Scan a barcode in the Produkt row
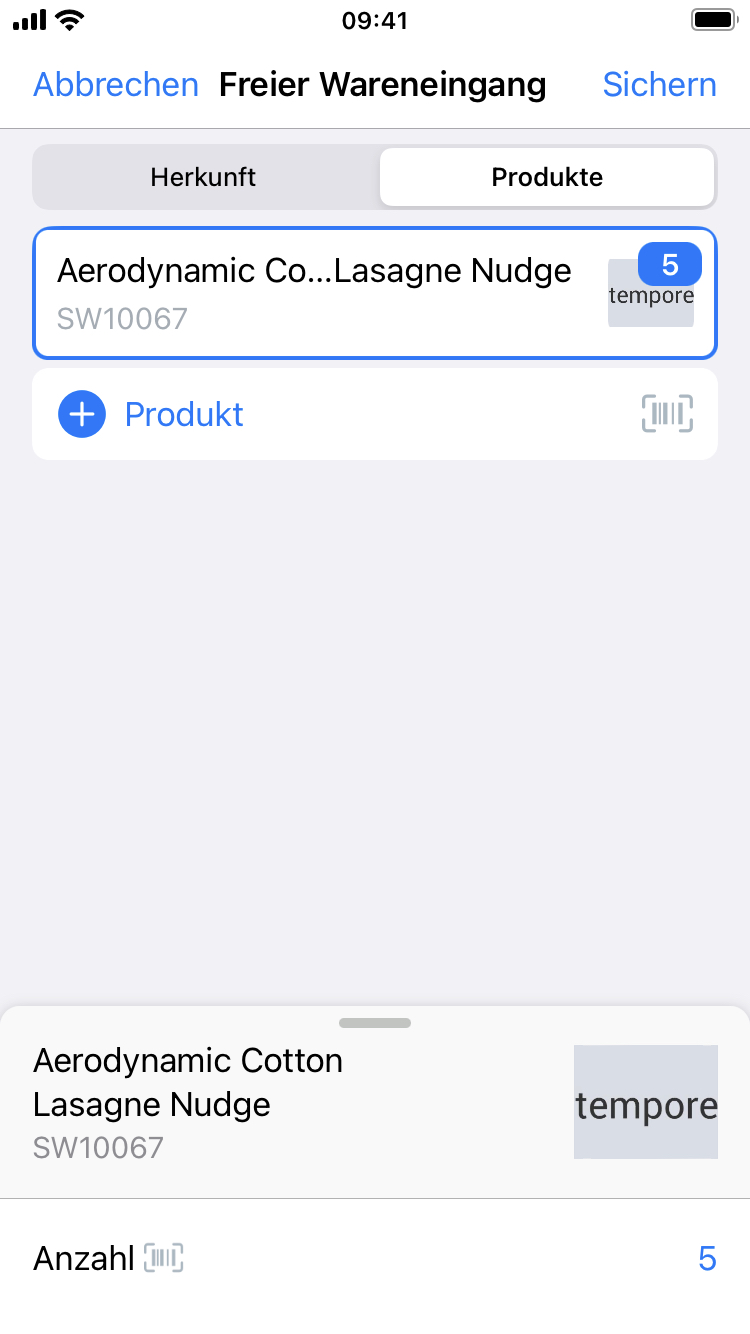 coord(667,414)
